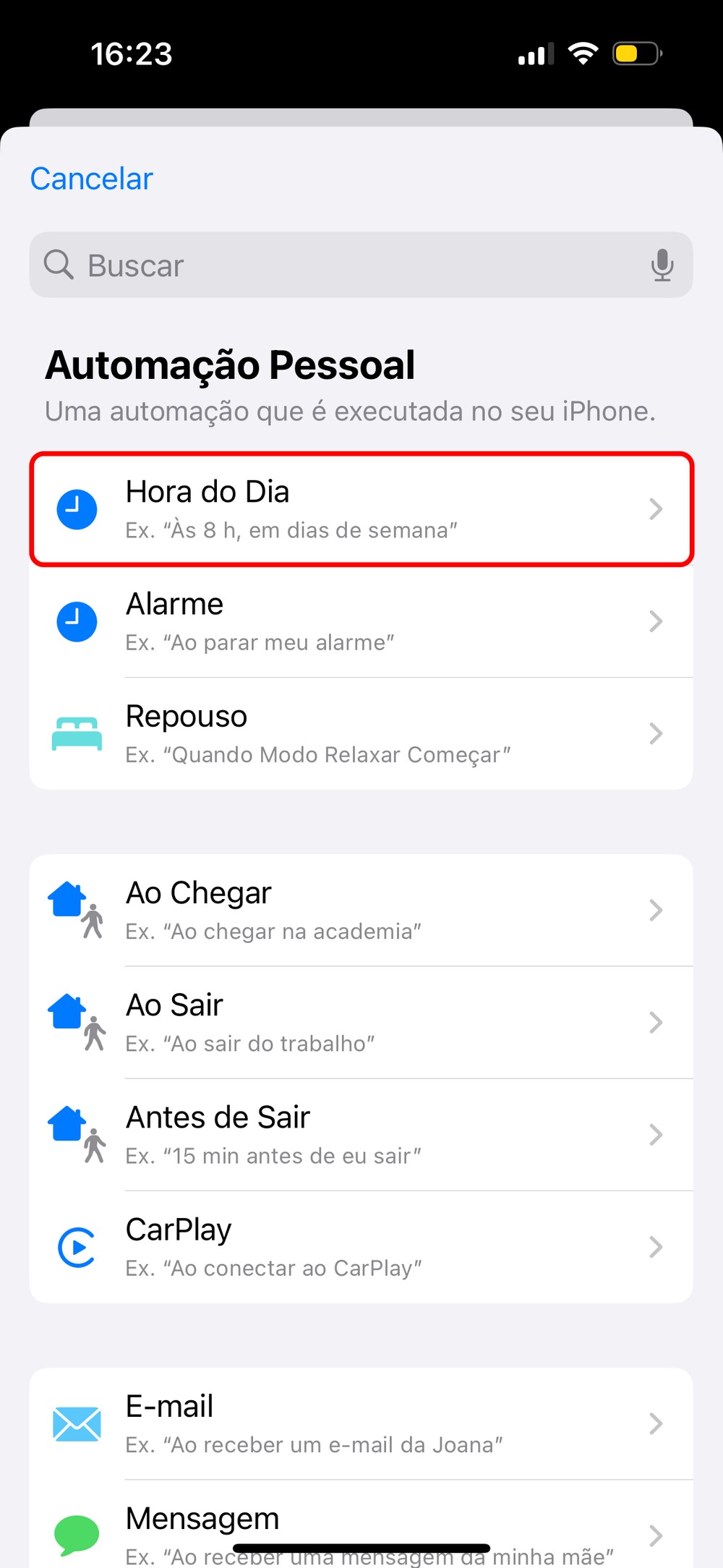
Task: Choose the Repouso trigger
Action: (361, 733)
